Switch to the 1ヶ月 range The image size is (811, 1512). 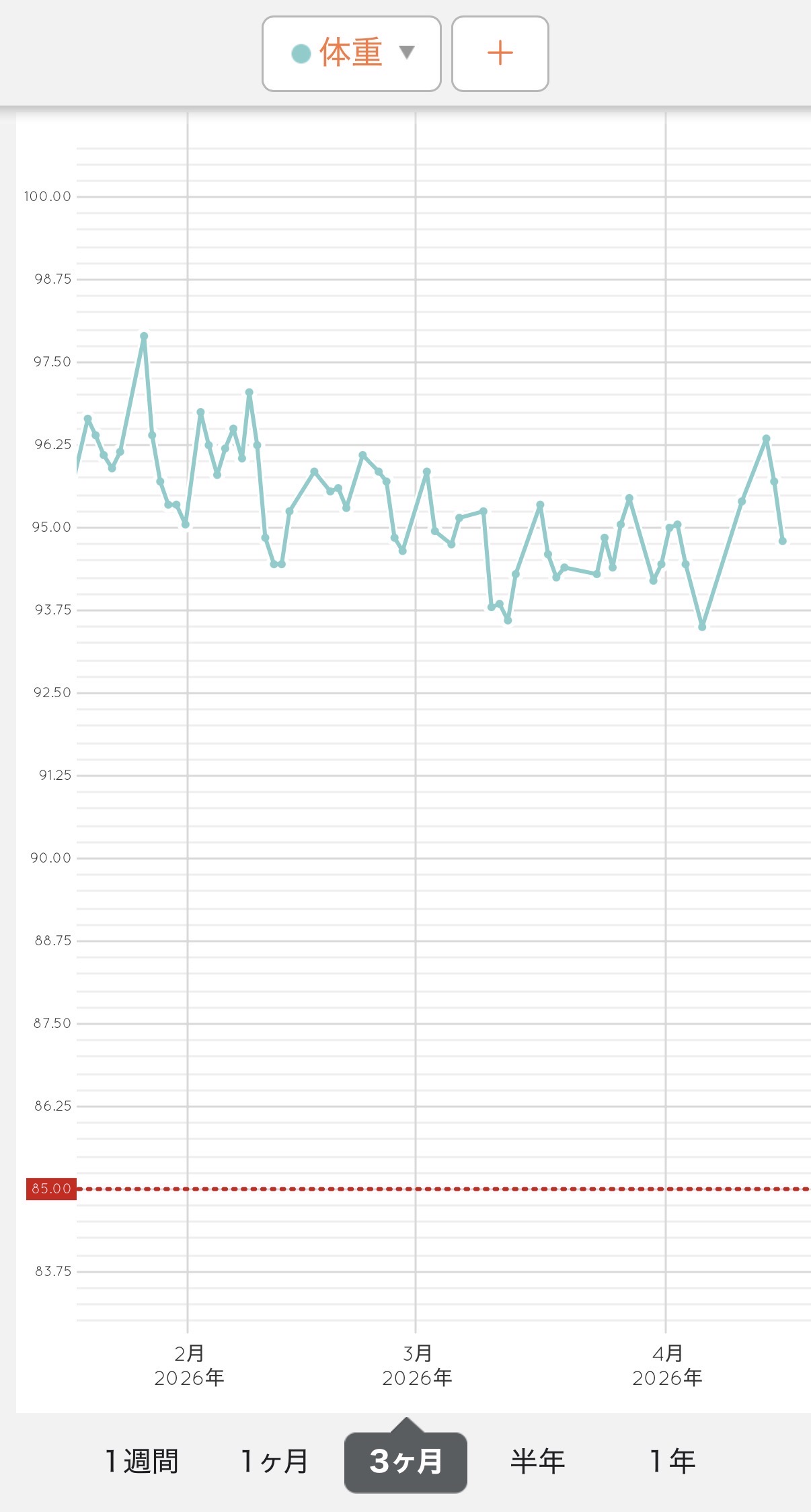(x=274, y=1461)
